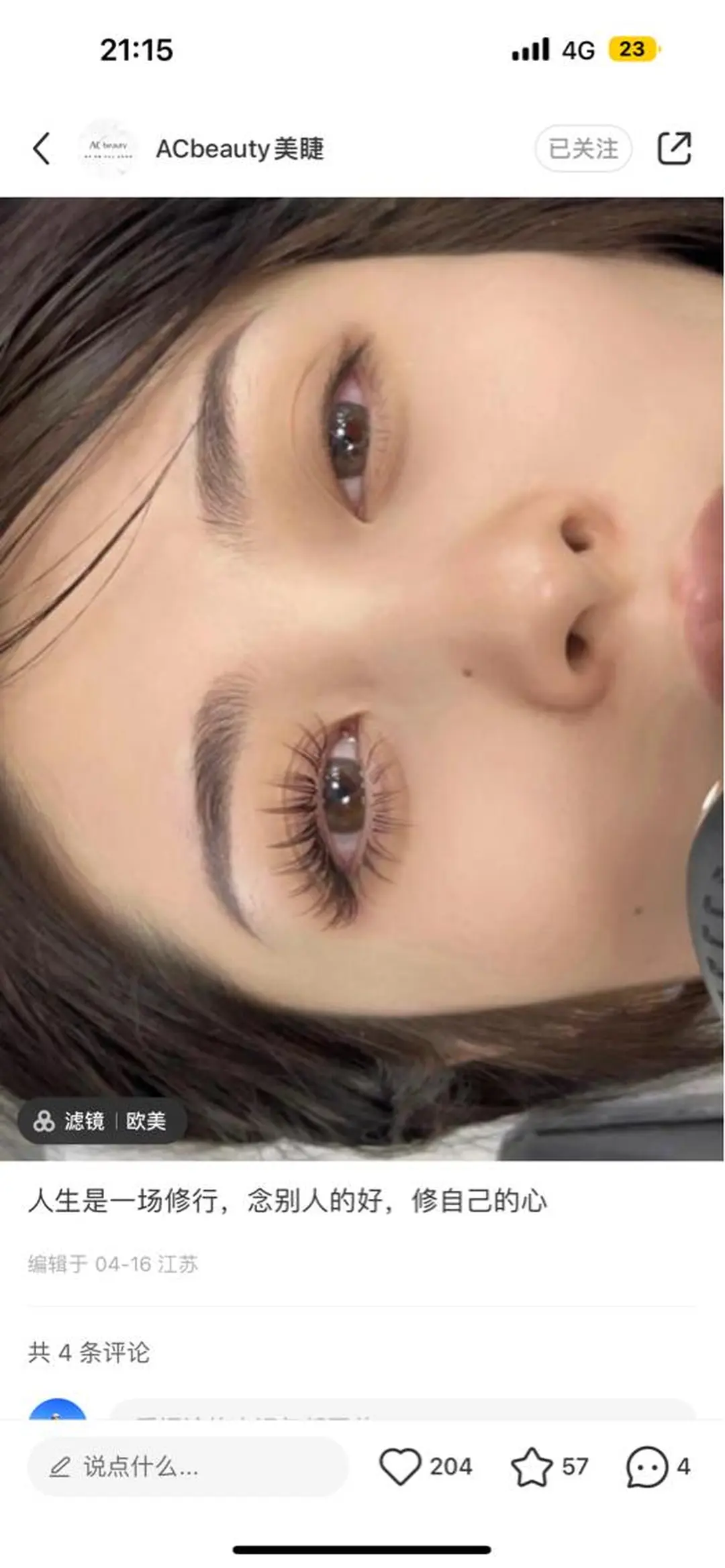Image resolution: width=725 pixels, height=1568 pixels.
Task: Tap the 说点什么 comment field
Action: tap(188, 1467)
